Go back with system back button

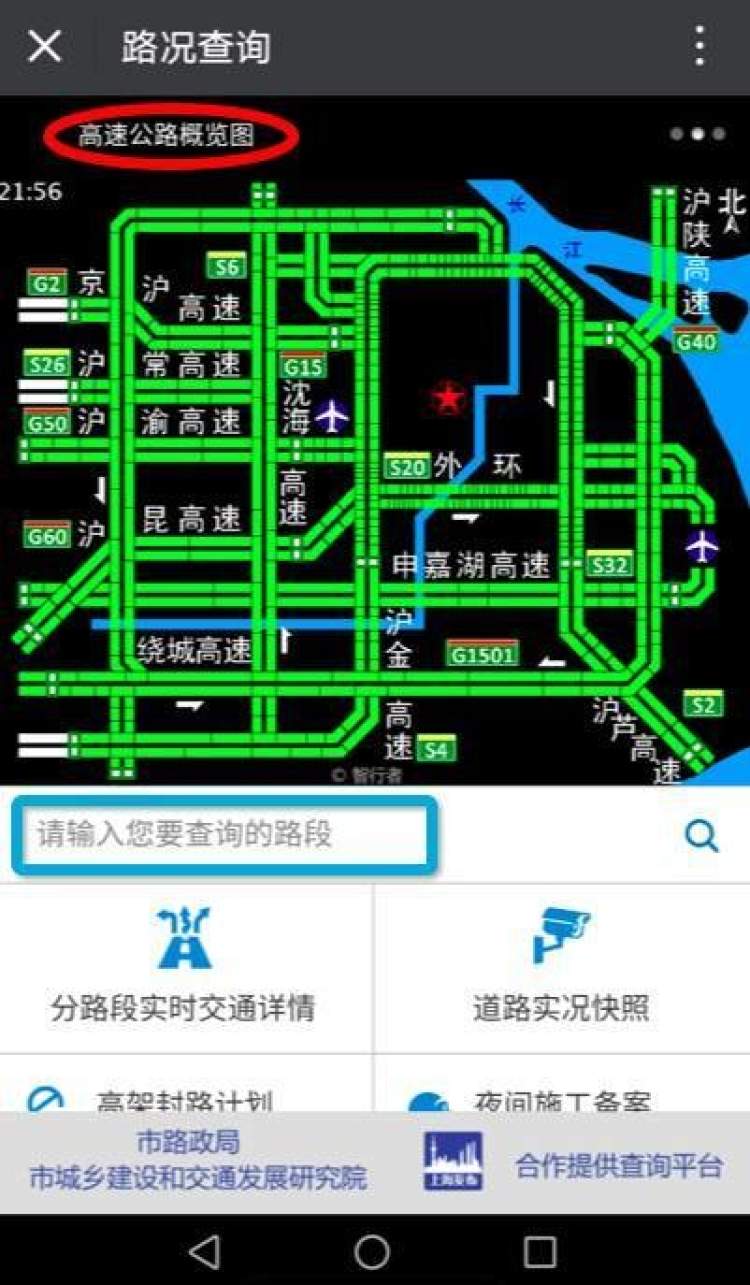point(204,1250)
